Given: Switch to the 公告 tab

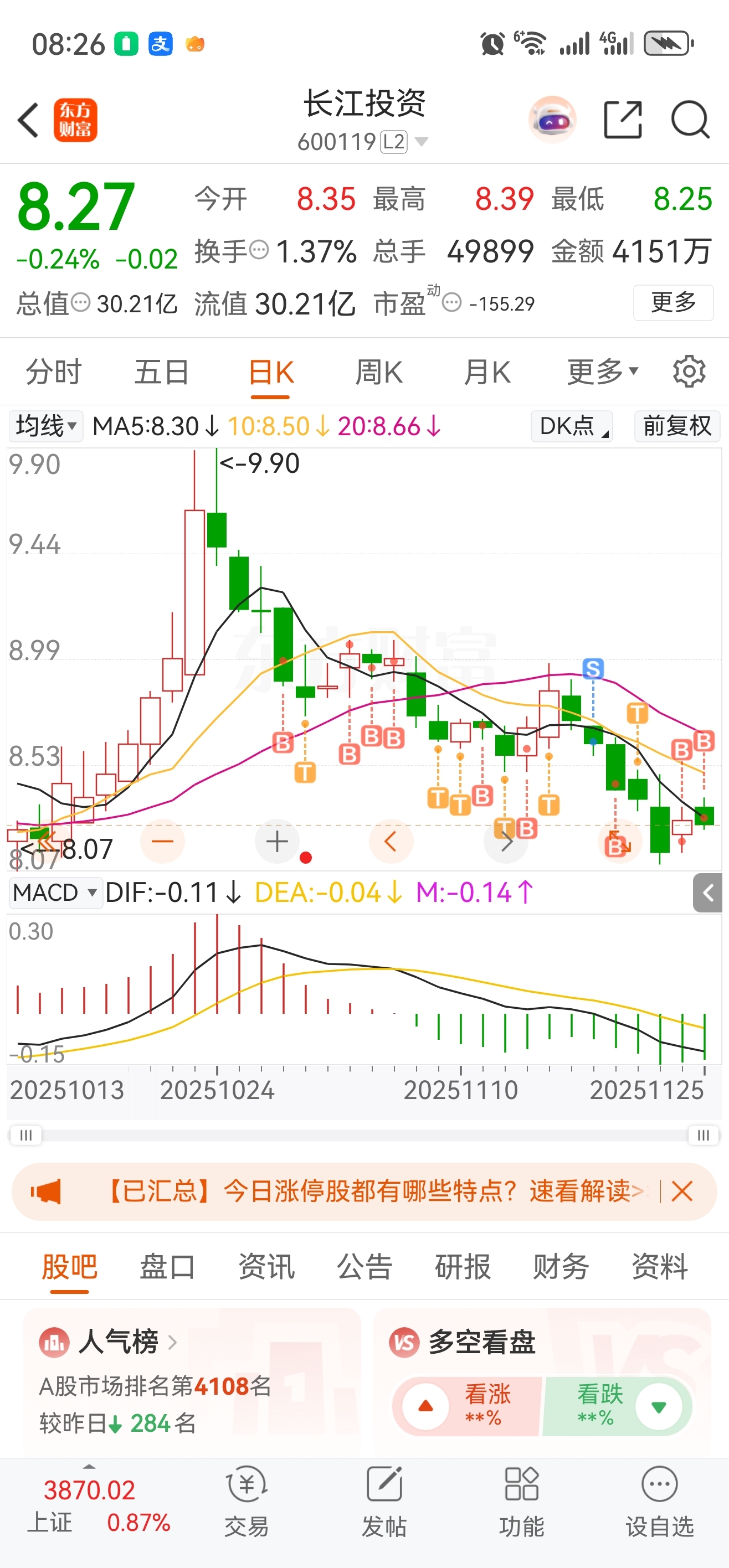Looking at the screenshot, I should tap(364, 1267).
